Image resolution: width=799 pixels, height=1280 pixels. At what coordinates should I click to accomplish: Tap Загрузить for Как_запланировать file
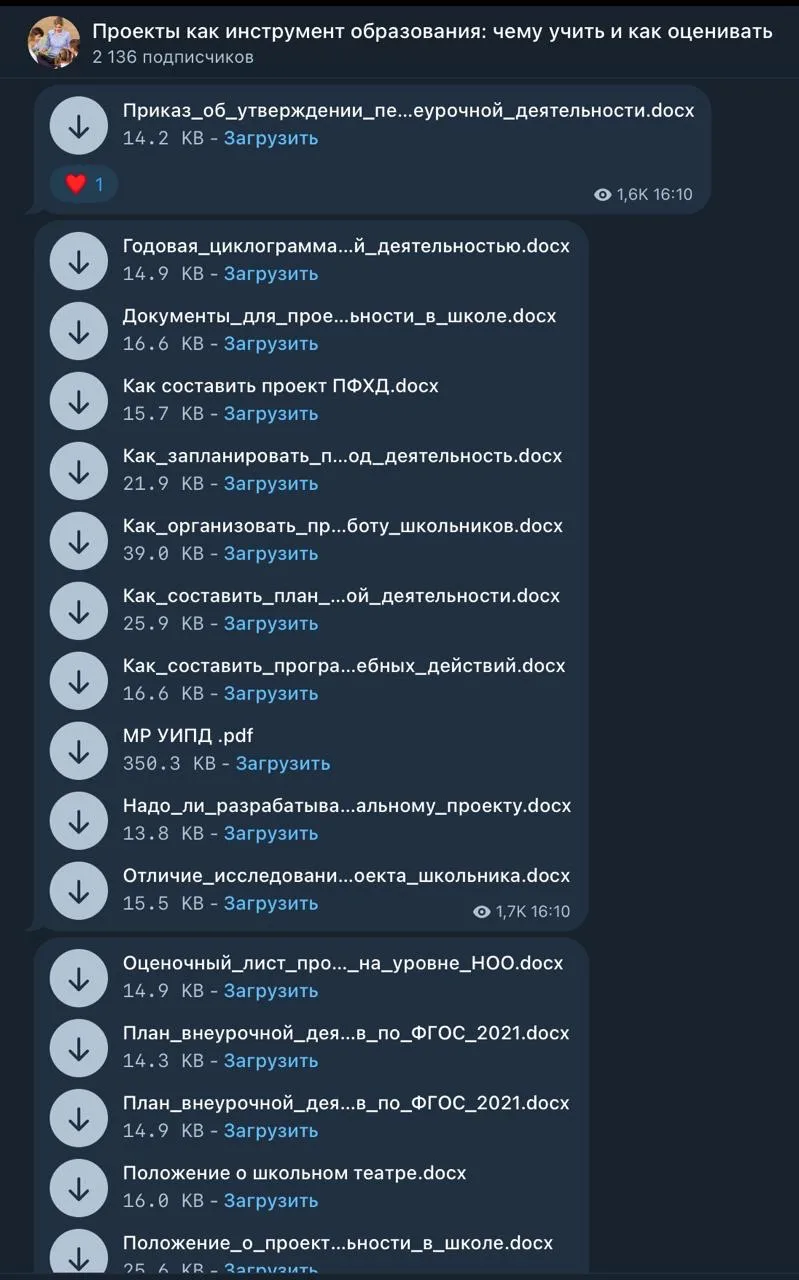[270, 483]
